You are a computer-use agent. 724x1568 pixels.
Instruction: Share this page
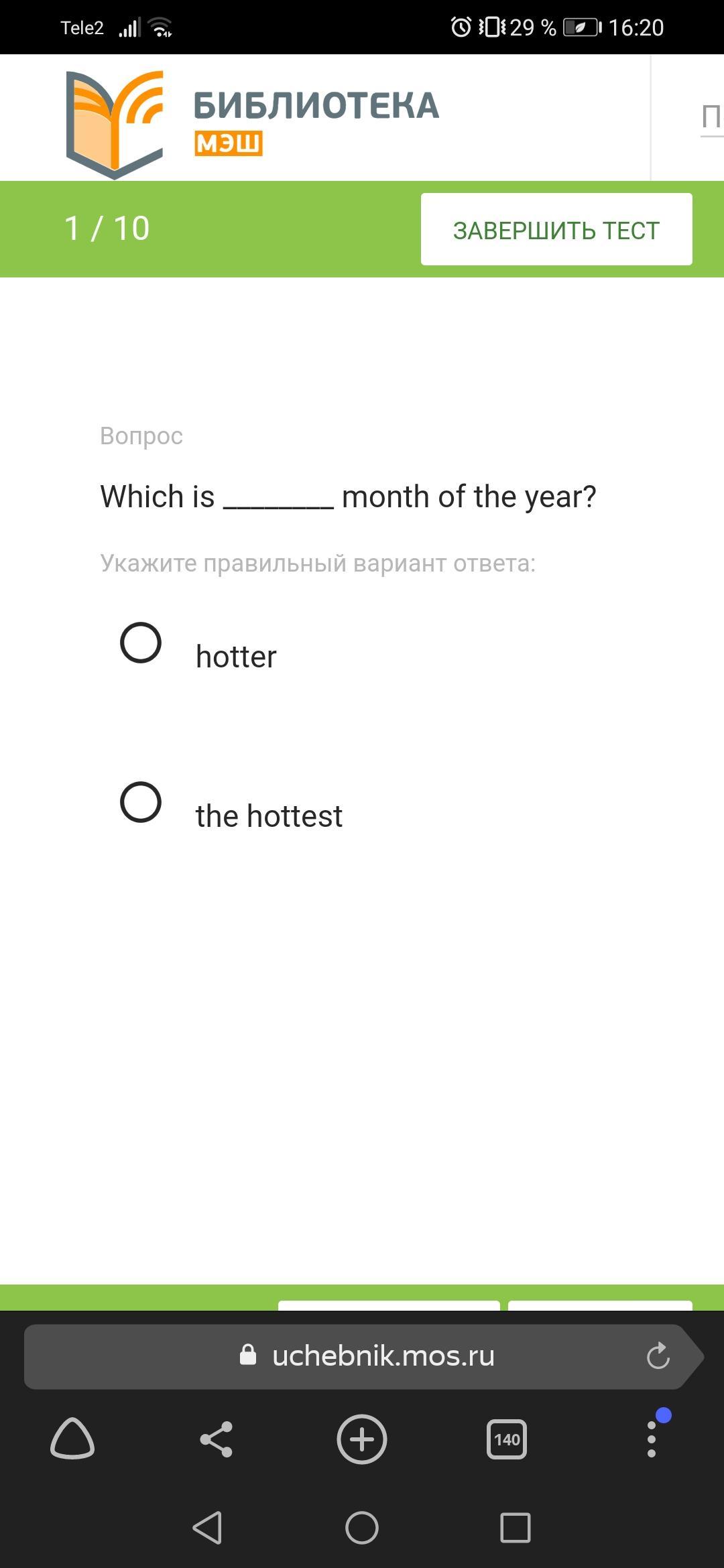(217, 1439)
